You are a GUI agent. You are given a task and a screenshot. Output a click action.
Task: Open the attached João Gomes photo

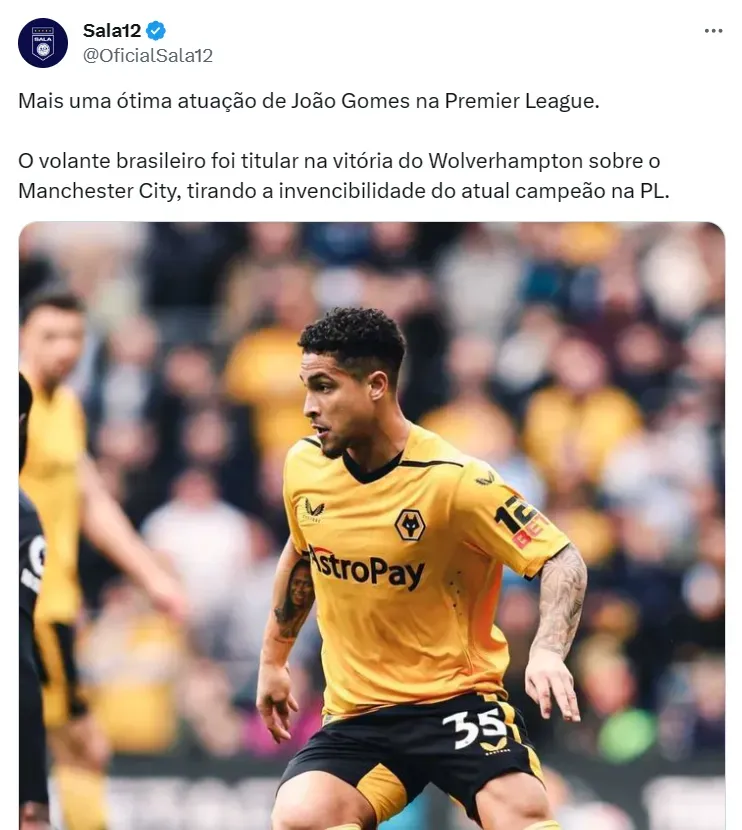(371, 525)
